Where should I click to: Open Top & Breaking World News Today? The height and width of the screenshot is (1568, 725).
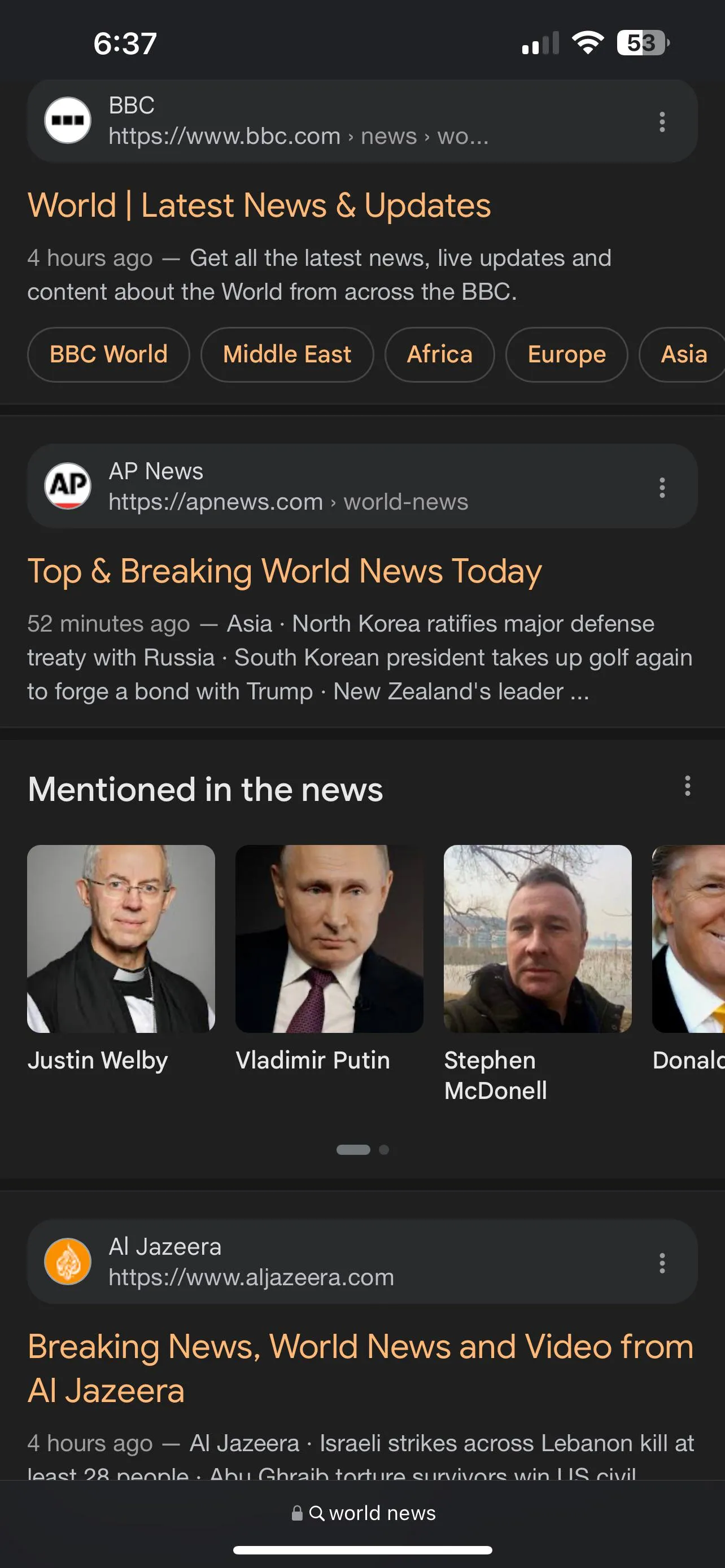(284, 571)
